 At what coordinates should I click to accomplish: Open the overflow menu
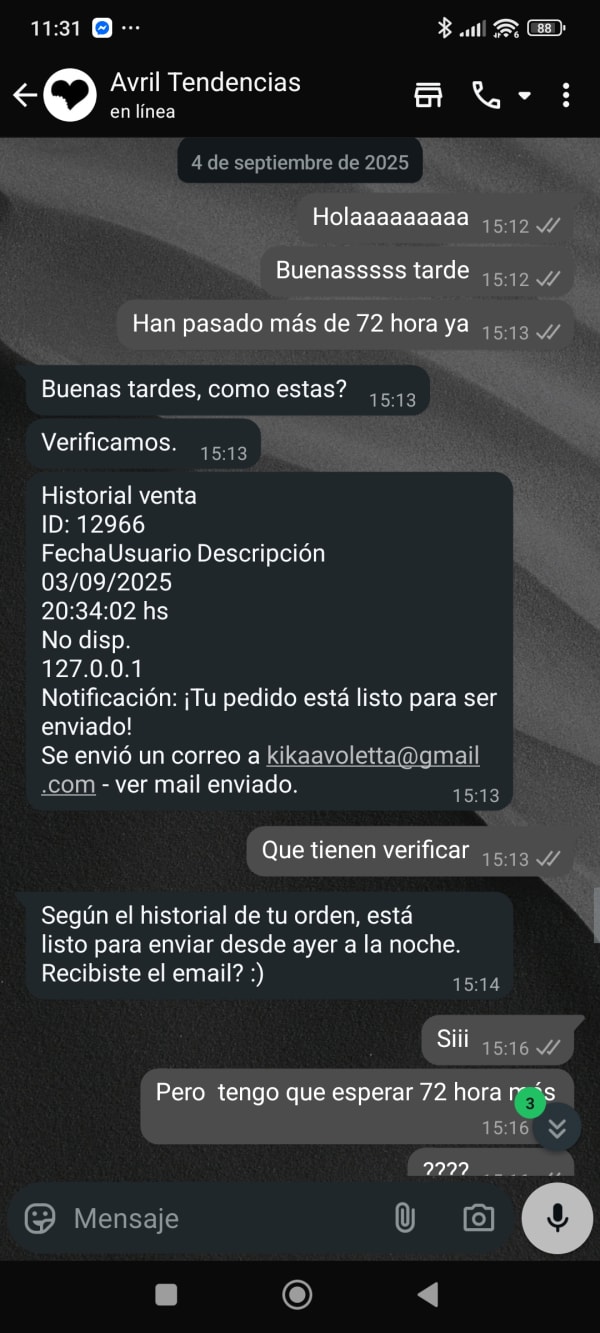[x=566, y=95]
